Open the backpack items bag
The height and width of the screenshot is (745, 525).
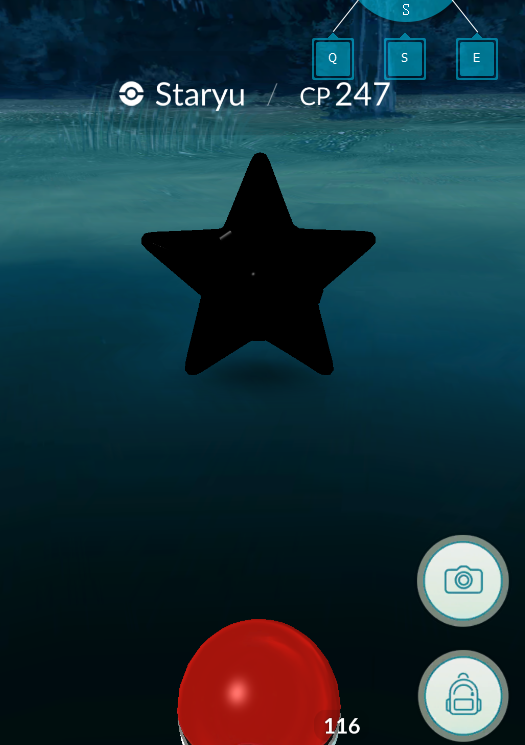[x=463, y=696]
